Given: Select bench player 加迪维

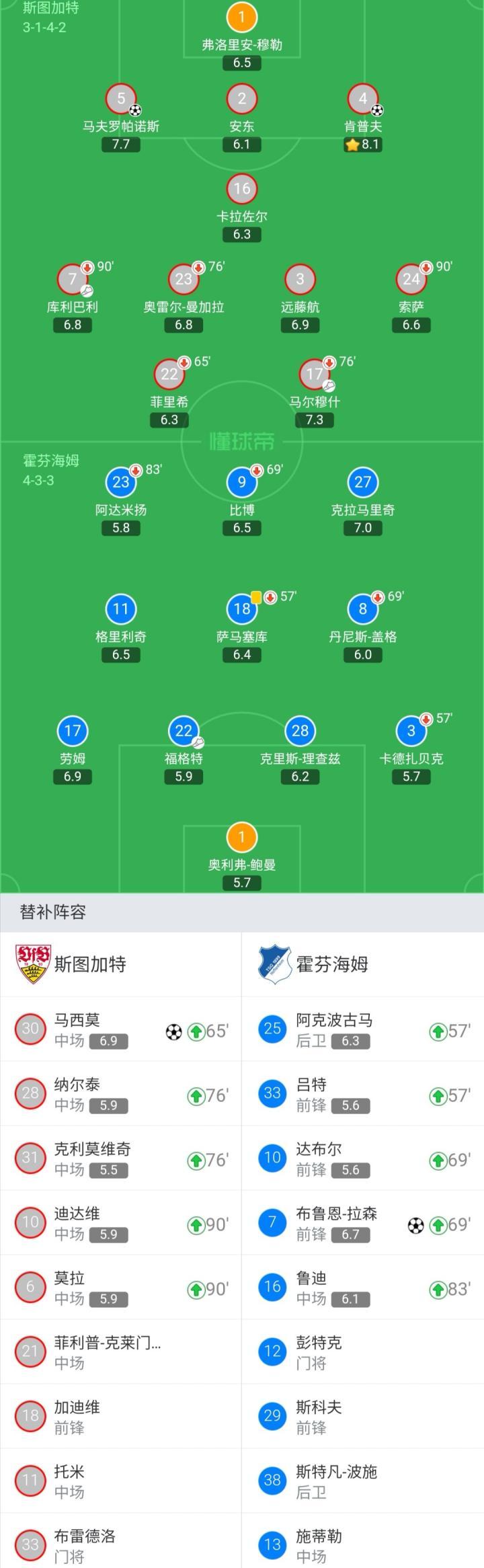Looking at the screenshot, I should point(121,1417).
